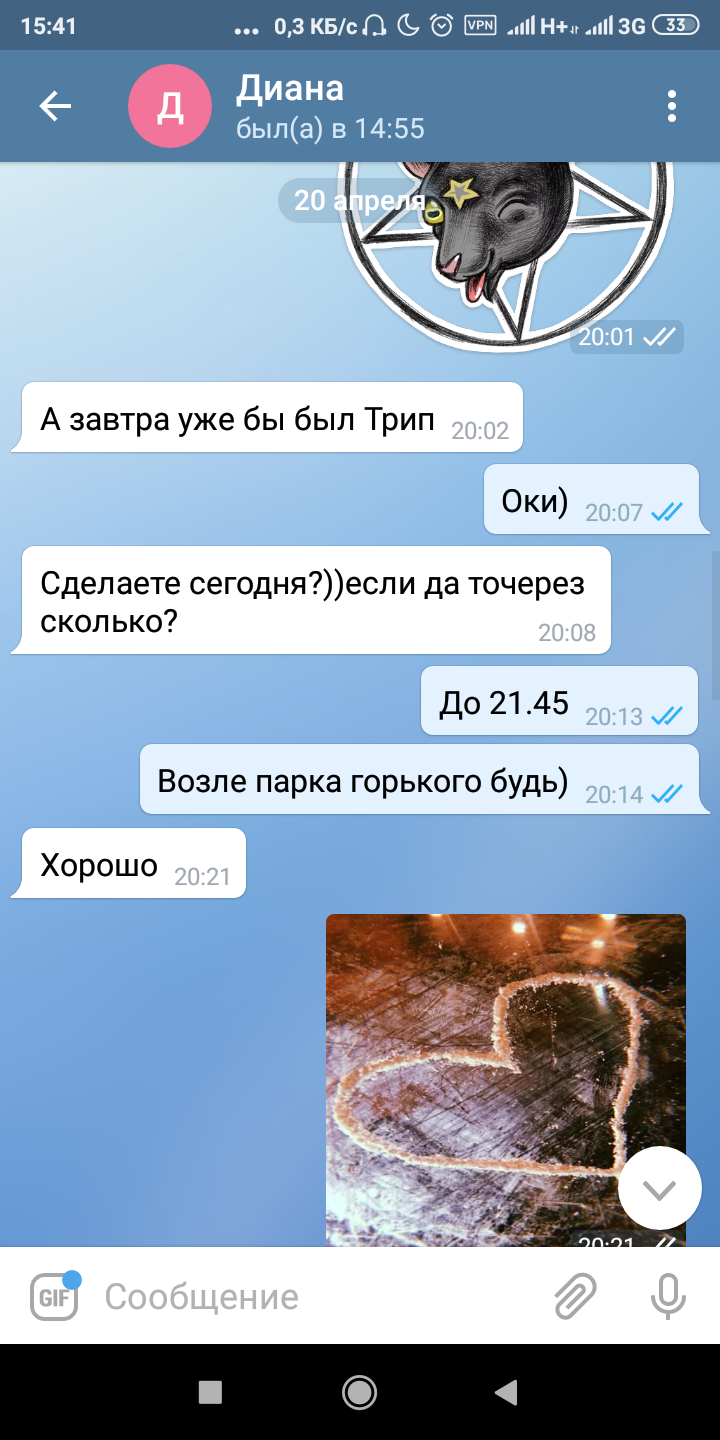Screen dimensions: 720x1440
Task: Open the GIF and sticker picker
Action: (54, 1296)
